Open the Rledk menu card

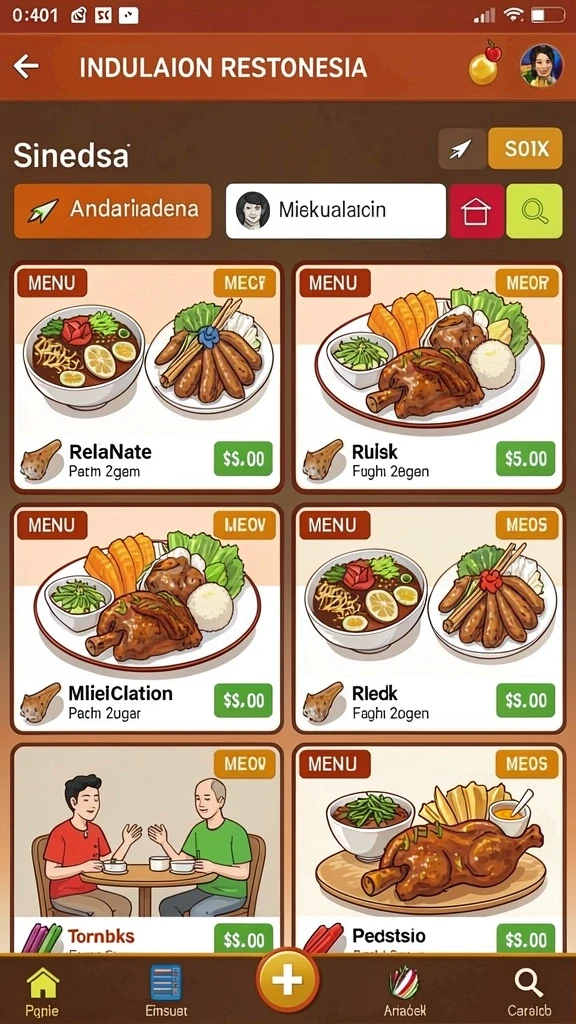tap(429, 618)
